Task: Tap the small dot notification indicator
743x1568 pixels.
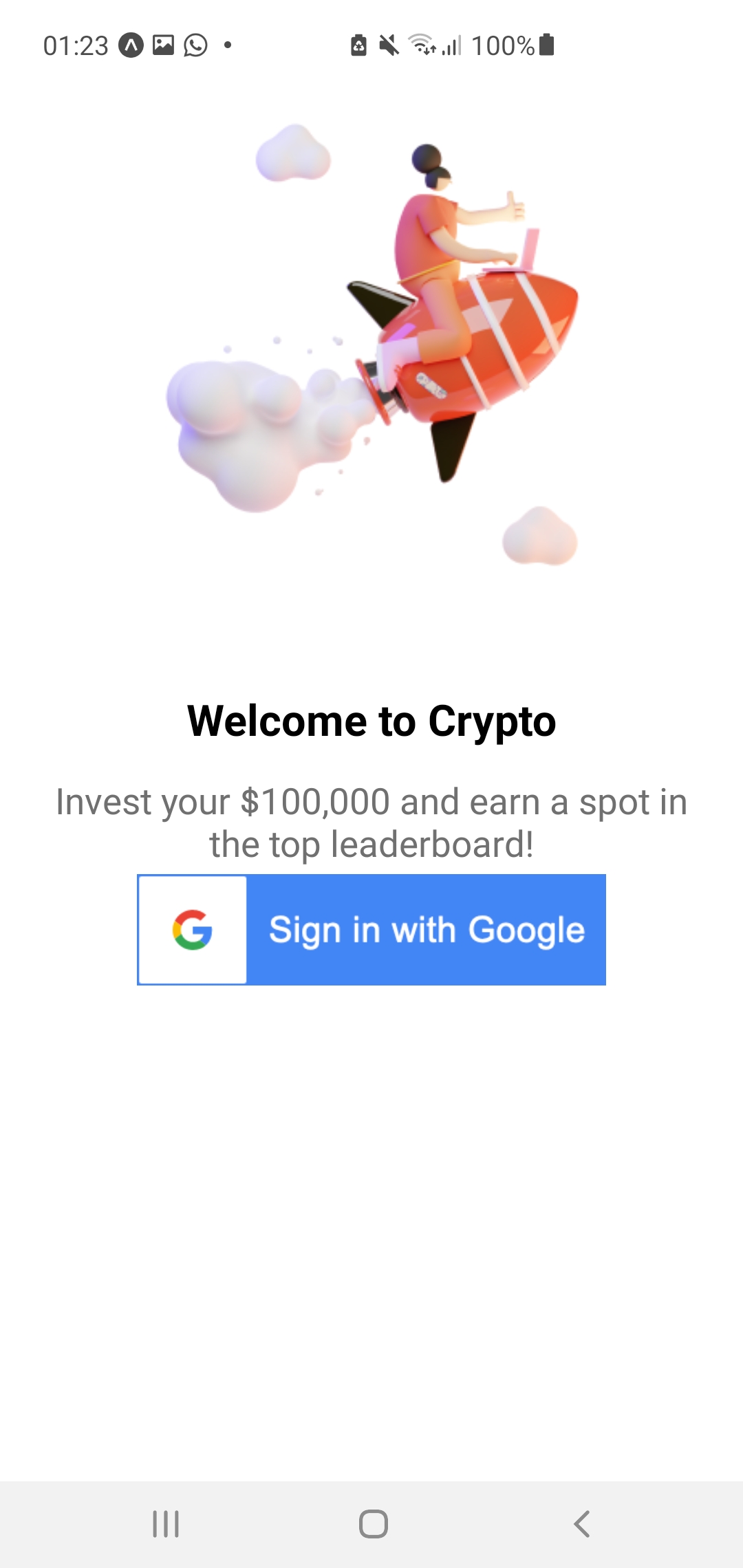Action: coord(227,45)
